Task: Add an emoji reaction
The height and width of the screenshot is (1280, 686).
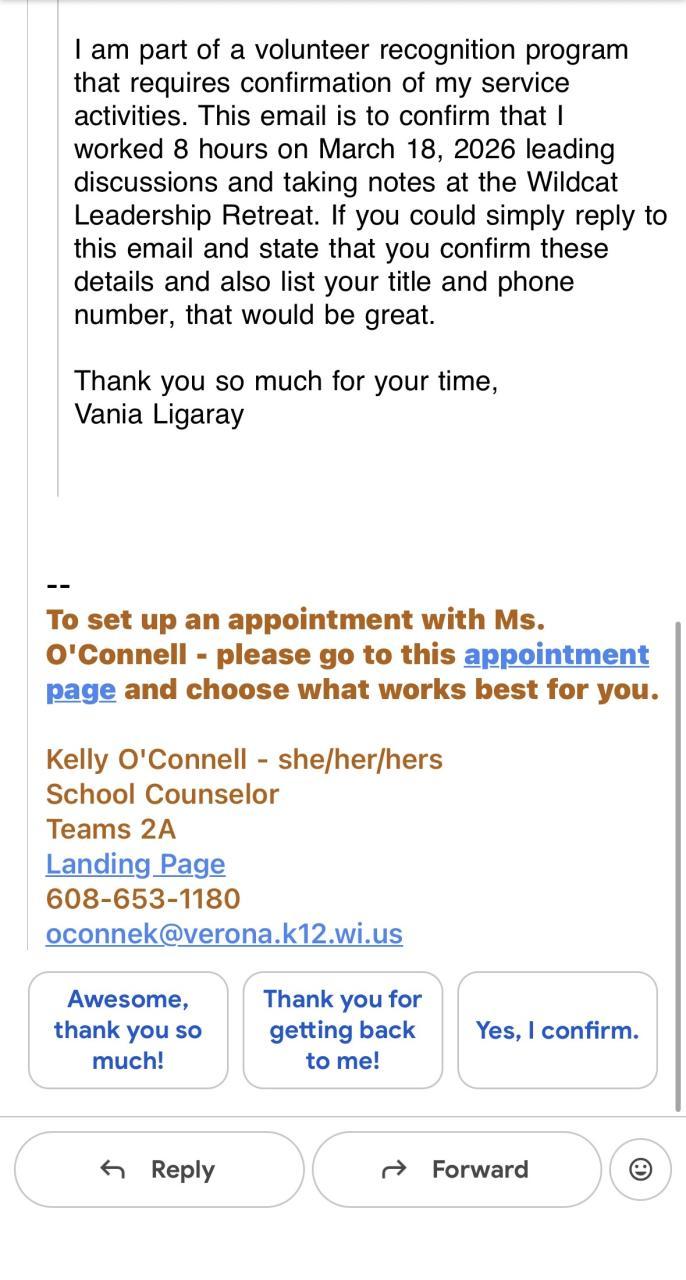Action: pyautogui.click(x=641, y=1169)
